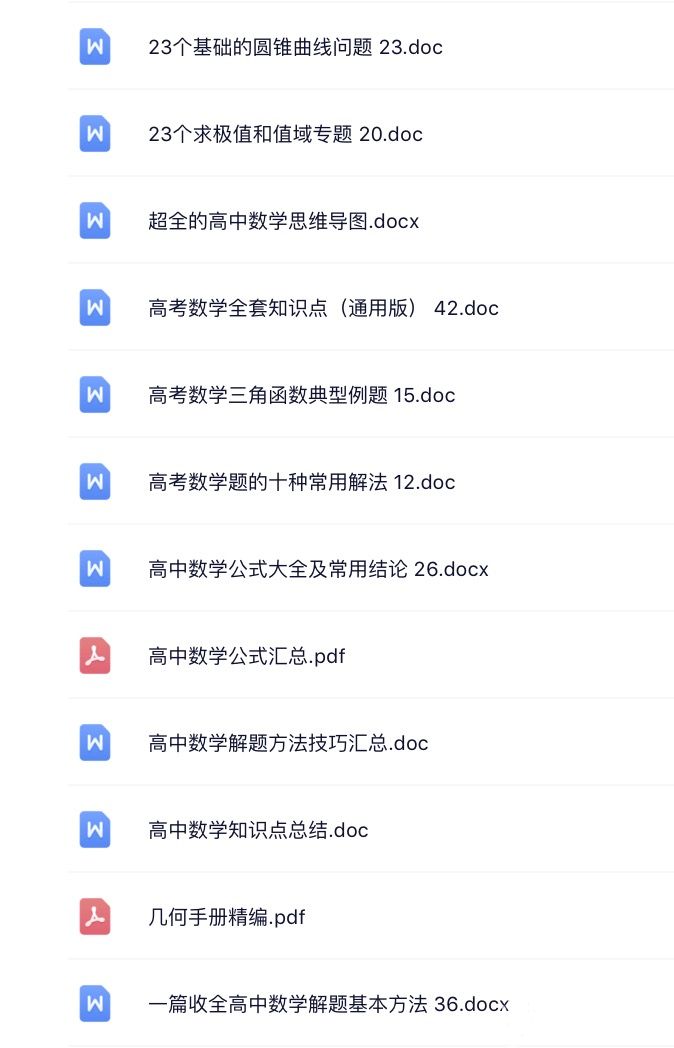Open 高中数学公式大全及常用结论 26.docx
The width and height of the screenshot is (674, 1048).
[318, 569]
